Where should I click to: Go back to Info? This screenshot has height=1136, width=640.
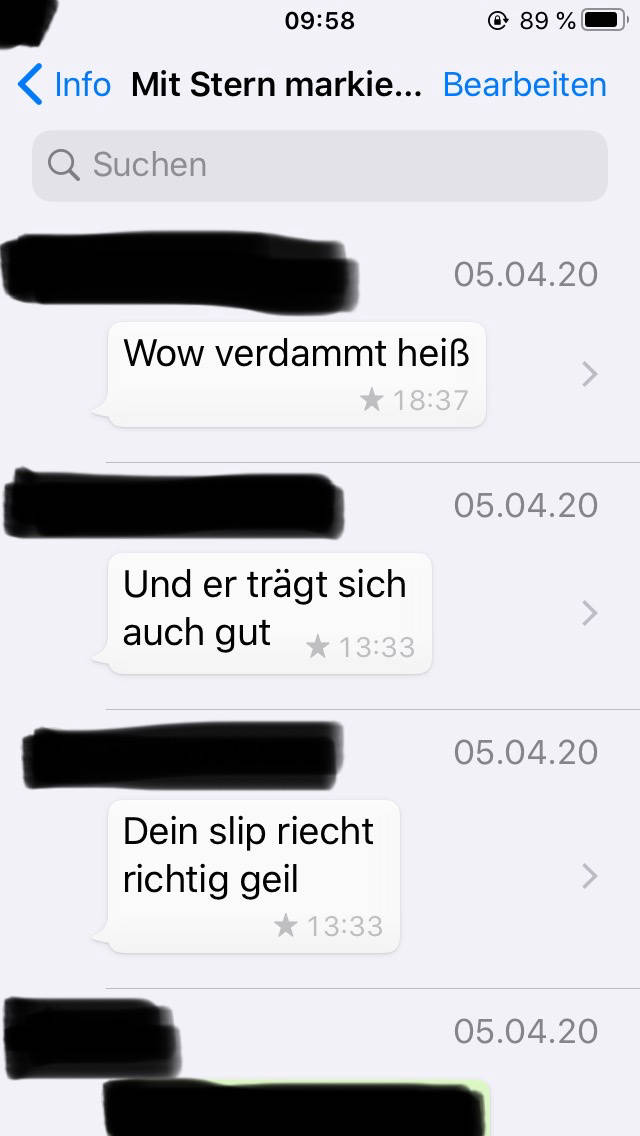click(x=65, y=85)
